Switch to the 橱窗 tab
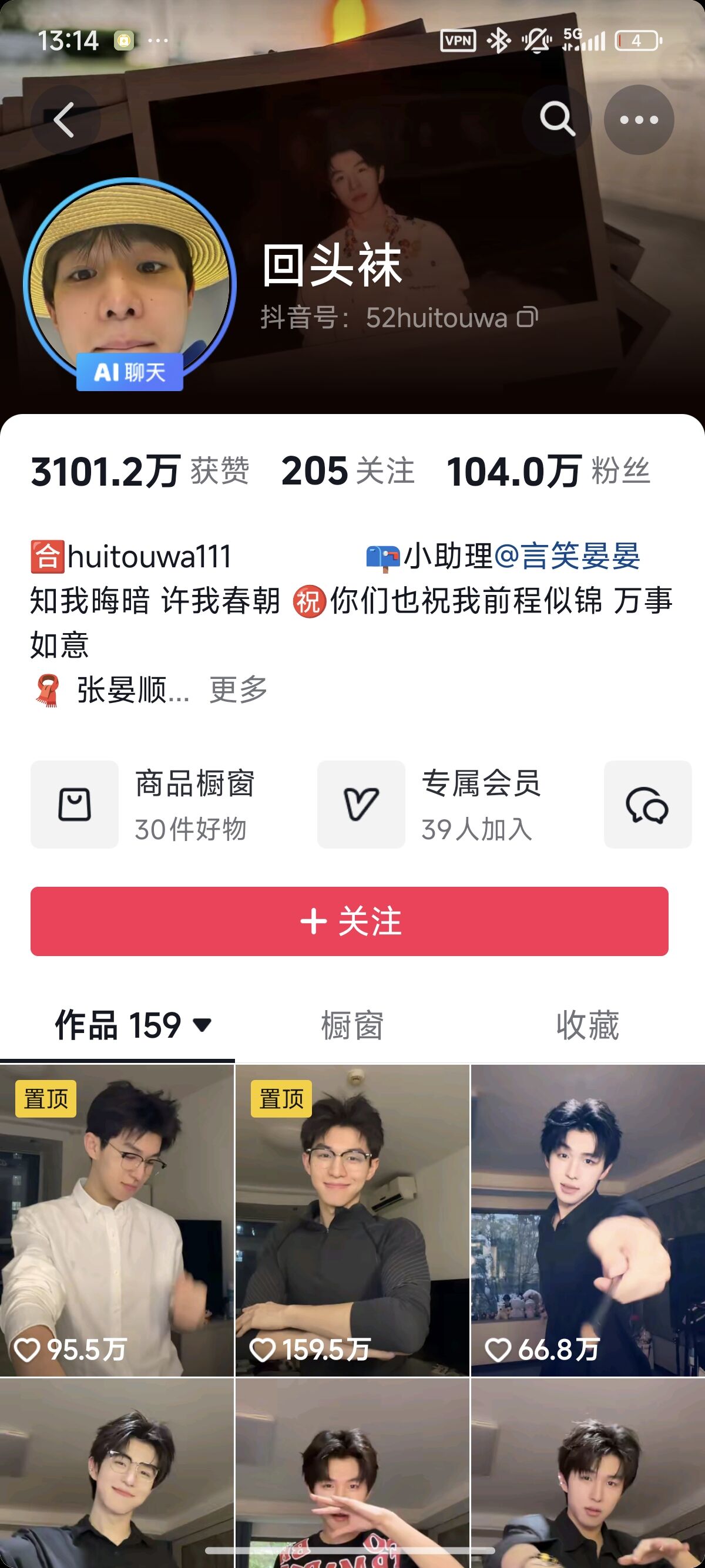The image size is (705, 1568). tap(352, 1025)
